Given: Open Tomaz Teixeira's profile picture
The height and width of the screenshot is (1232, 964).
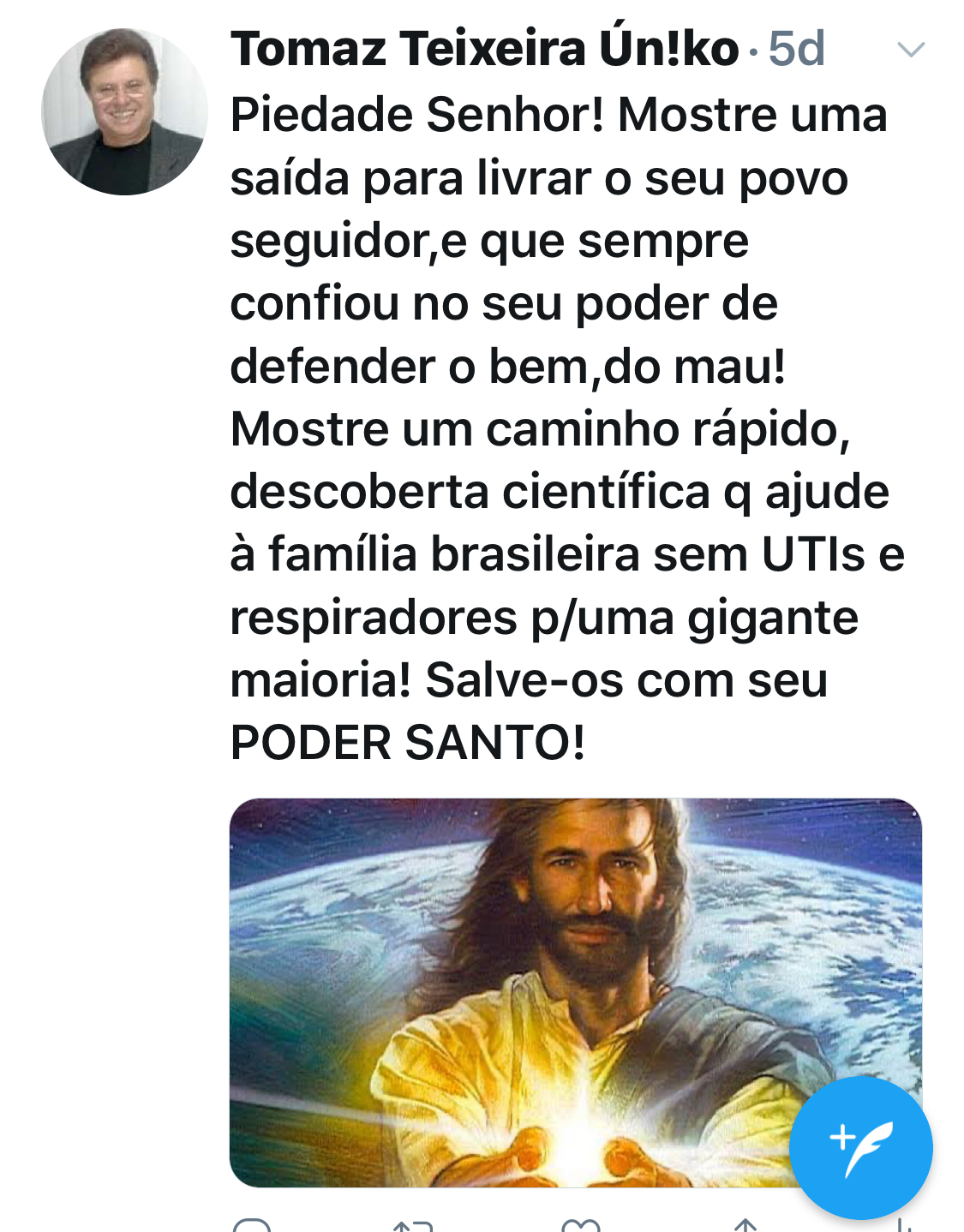Looking at the screenshot, I should pos(124,111).
